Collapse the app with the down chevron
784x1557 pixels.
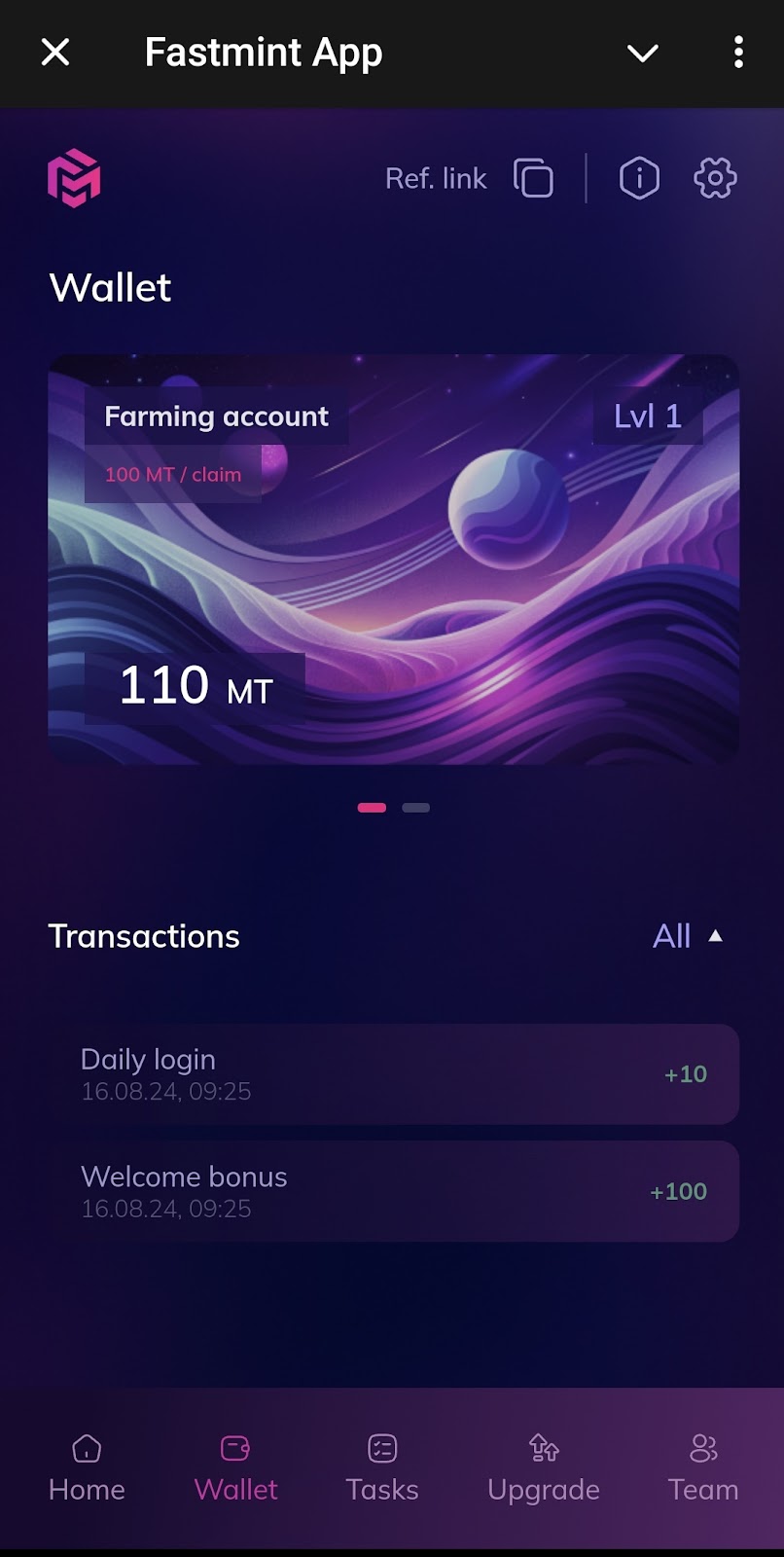(642, 53)
